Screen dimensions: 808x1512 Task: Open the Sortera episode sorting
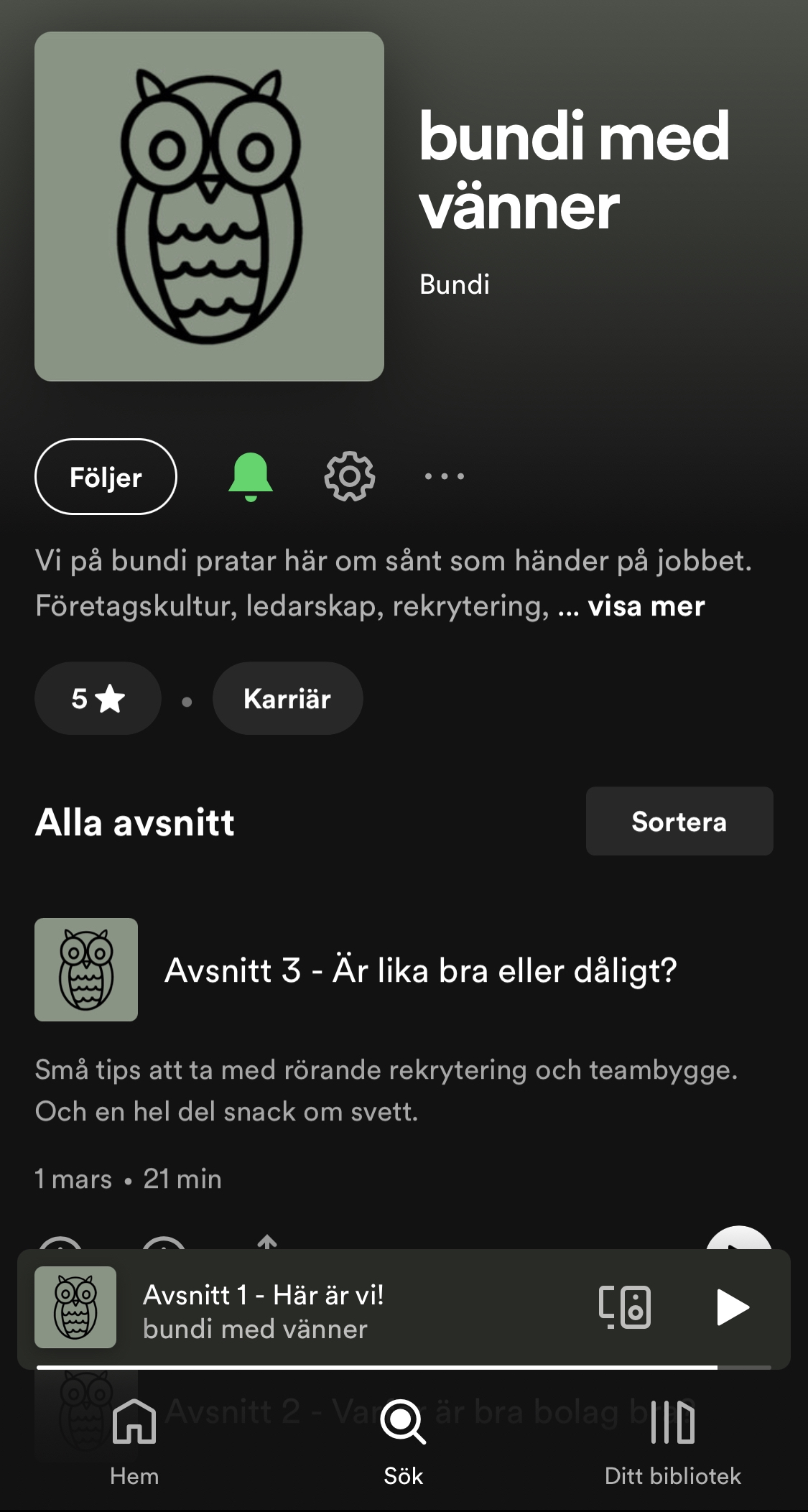679,821
